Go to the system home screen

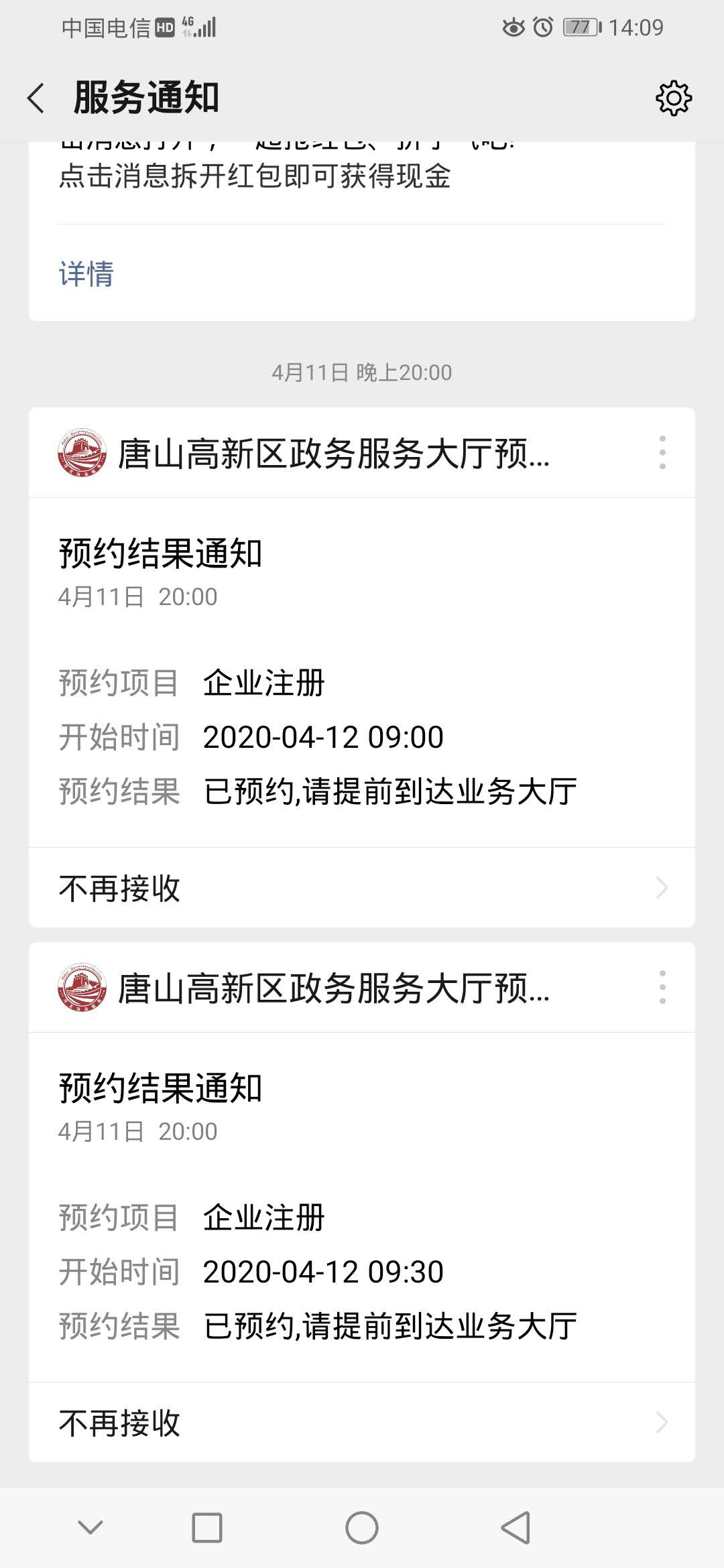[x=362, y=1528]
